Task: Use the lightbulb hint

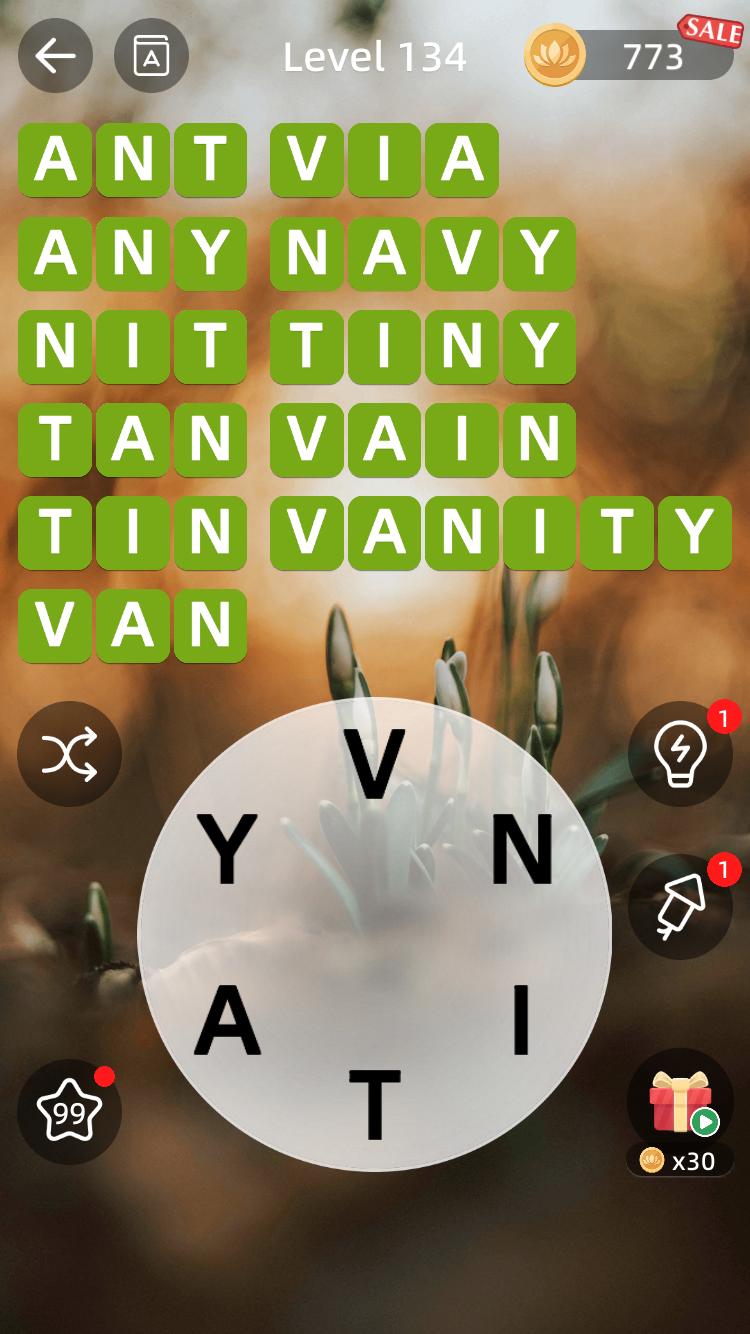Action: click(680, 753)
